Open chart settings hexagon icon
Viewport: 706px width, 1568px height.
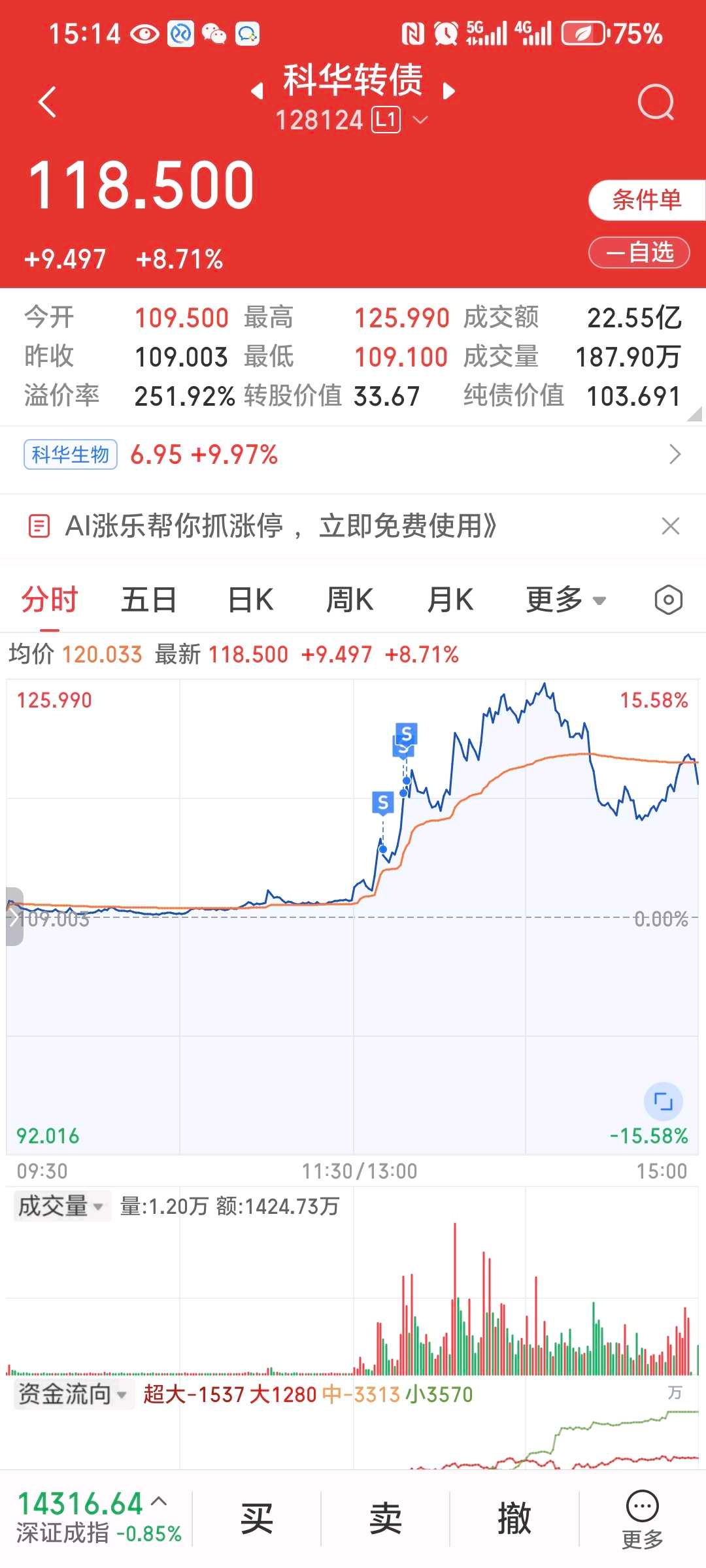tap(668, 600)
